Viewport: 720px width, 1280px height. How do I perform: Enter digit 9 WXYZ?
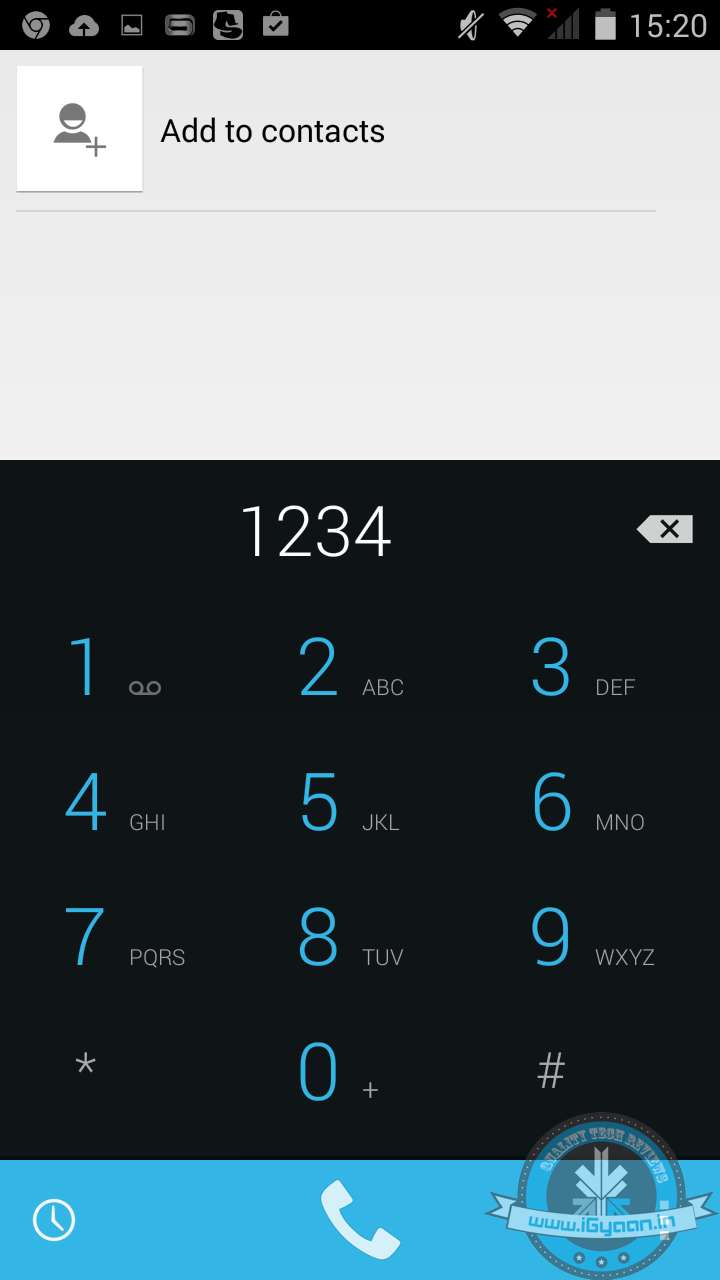[x=588, y=938]
